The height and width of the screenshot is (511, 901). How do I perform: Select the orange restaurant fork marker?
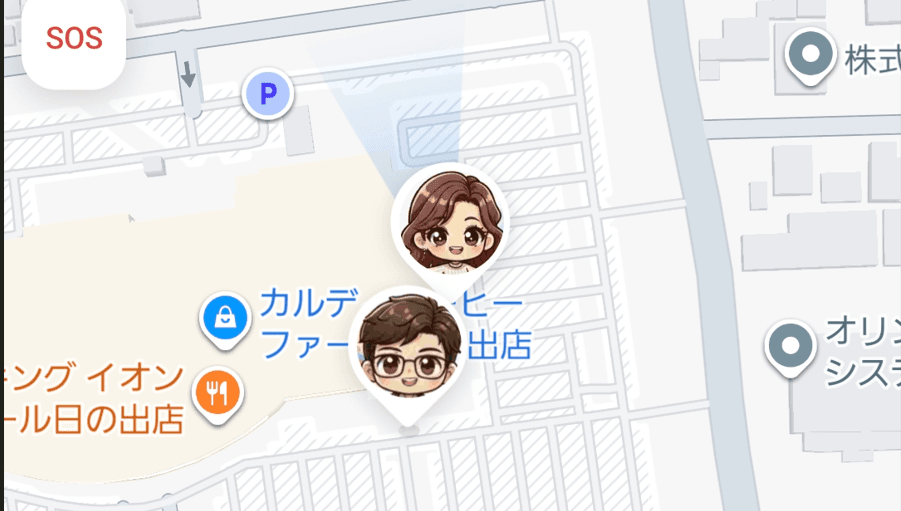(x=219, y=392)
